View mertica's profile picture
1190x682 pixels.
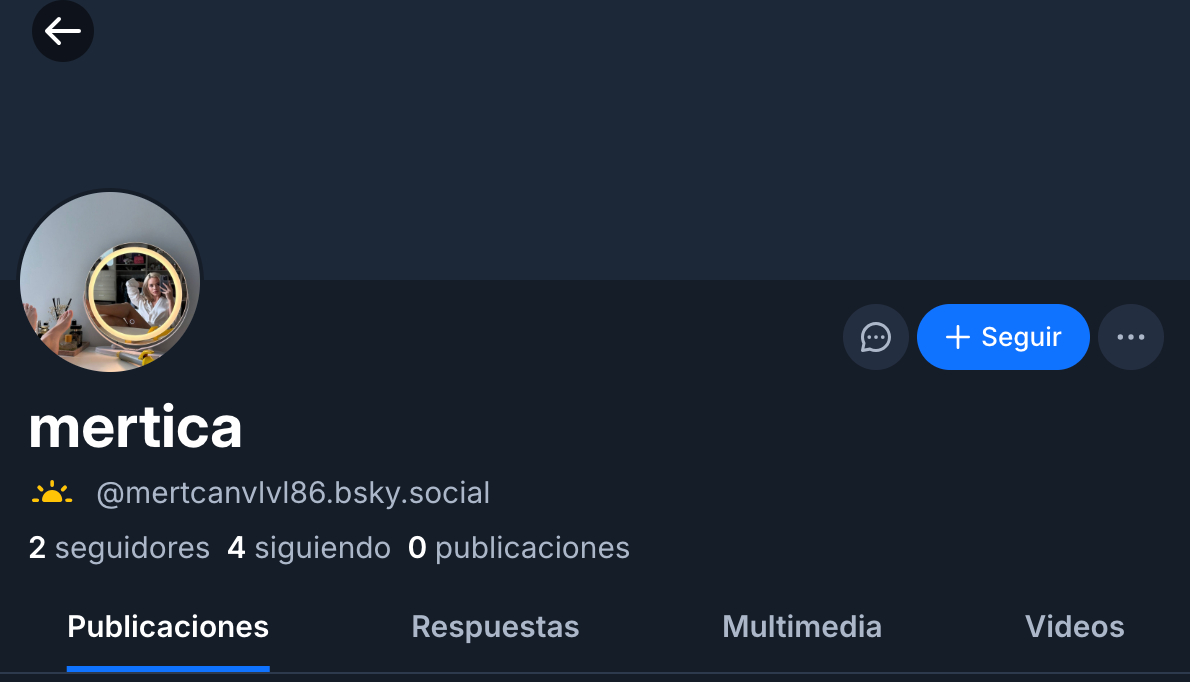click(110, 282)
